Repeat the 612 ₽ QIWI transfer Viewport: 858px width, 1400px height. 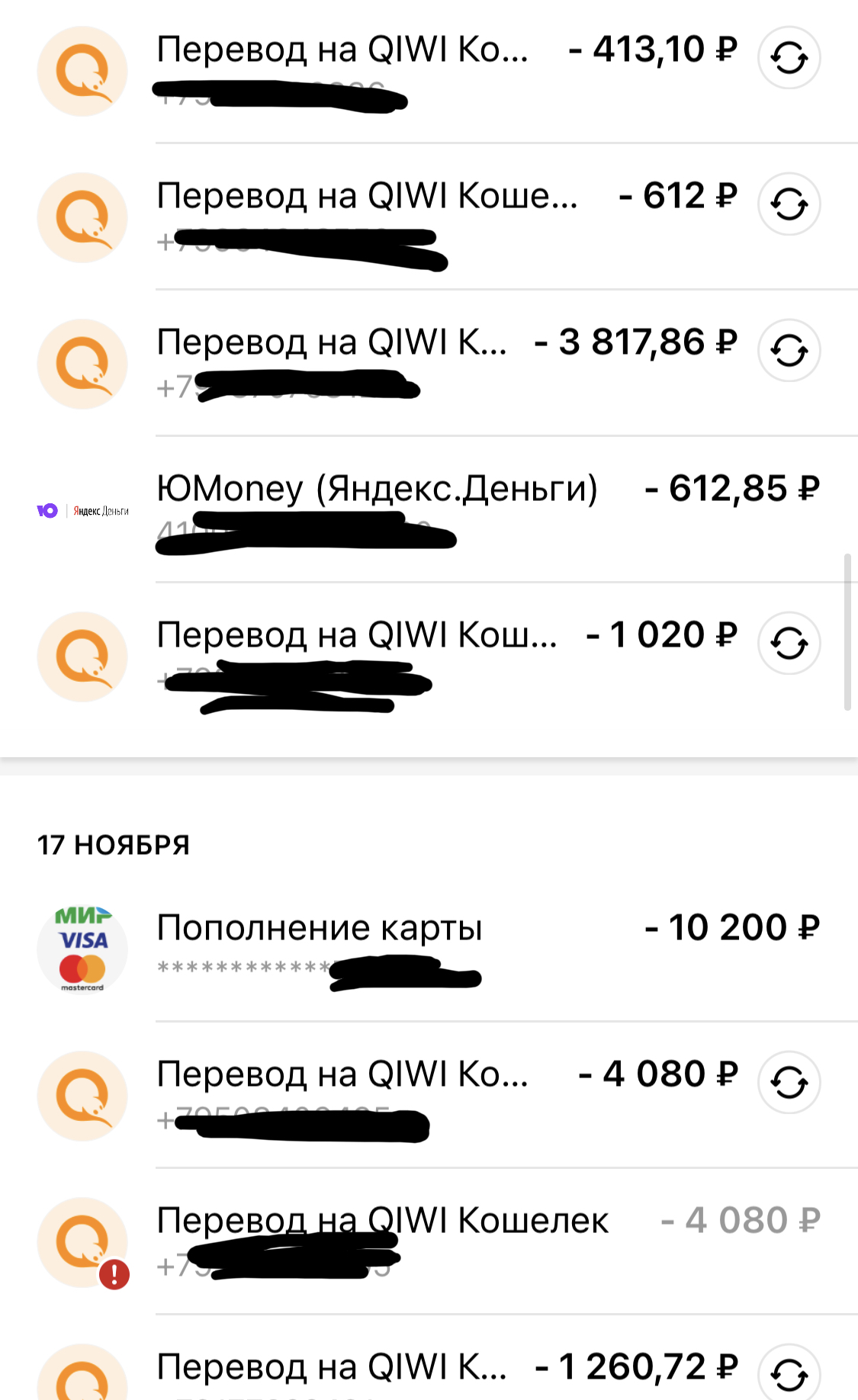pos(789,204)
